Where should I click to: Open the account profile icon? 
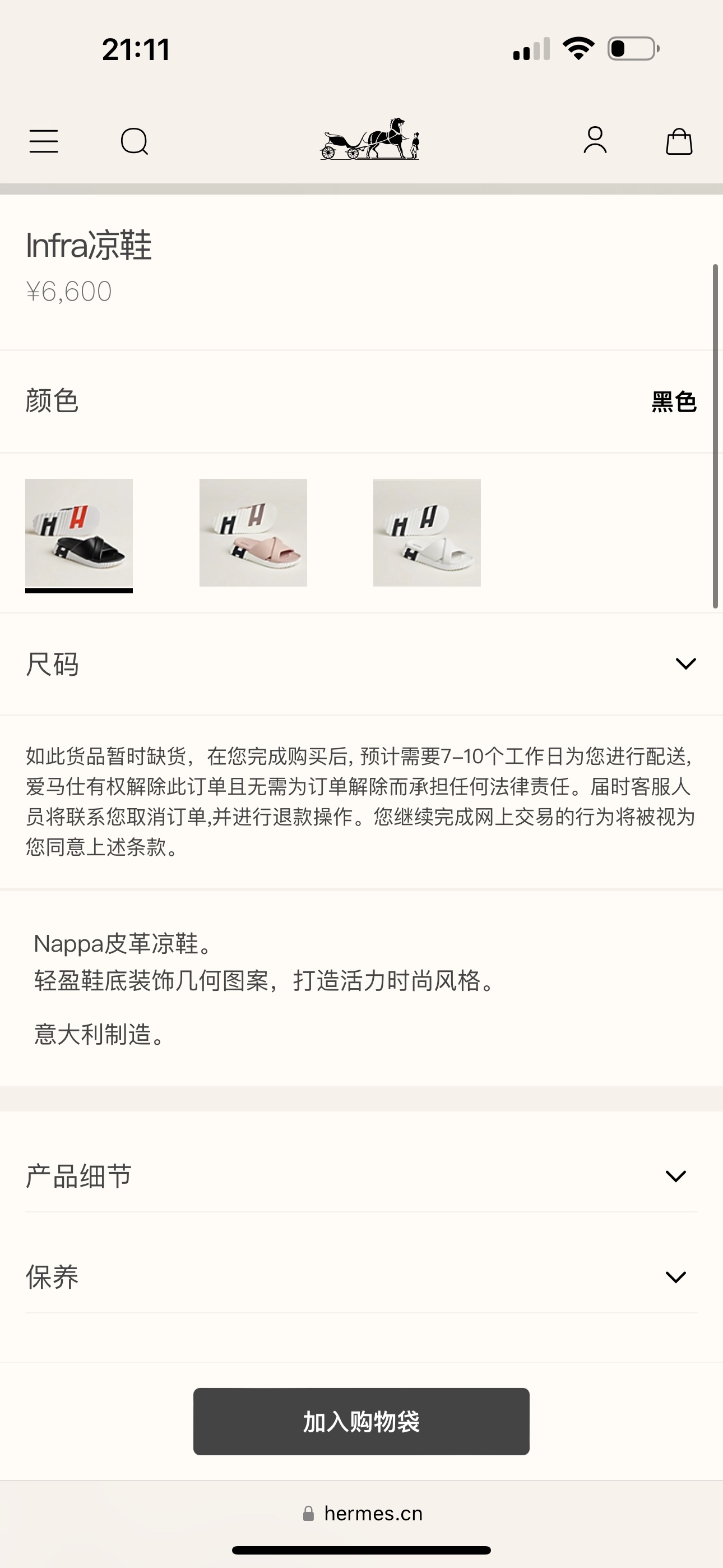[595, 141]
